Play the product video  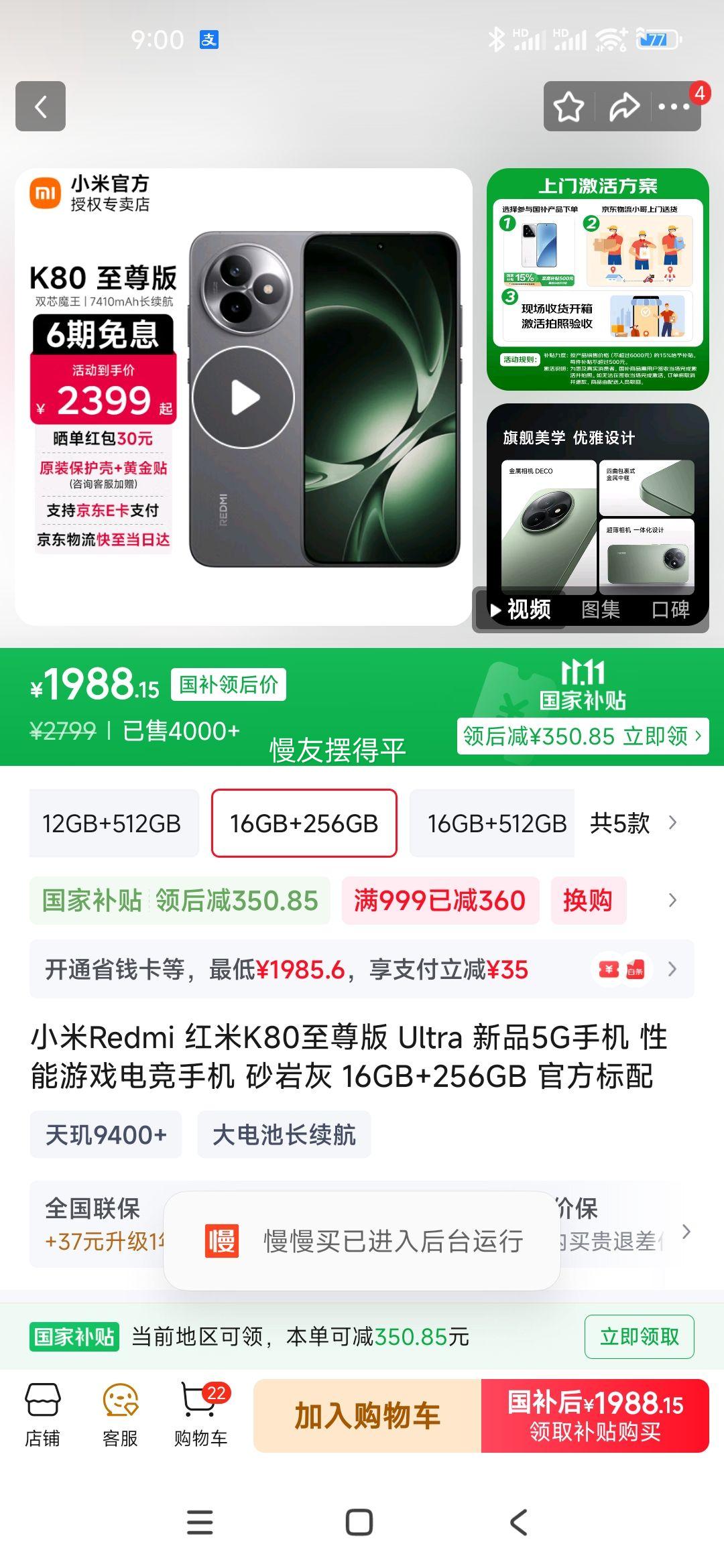point(243,397)
